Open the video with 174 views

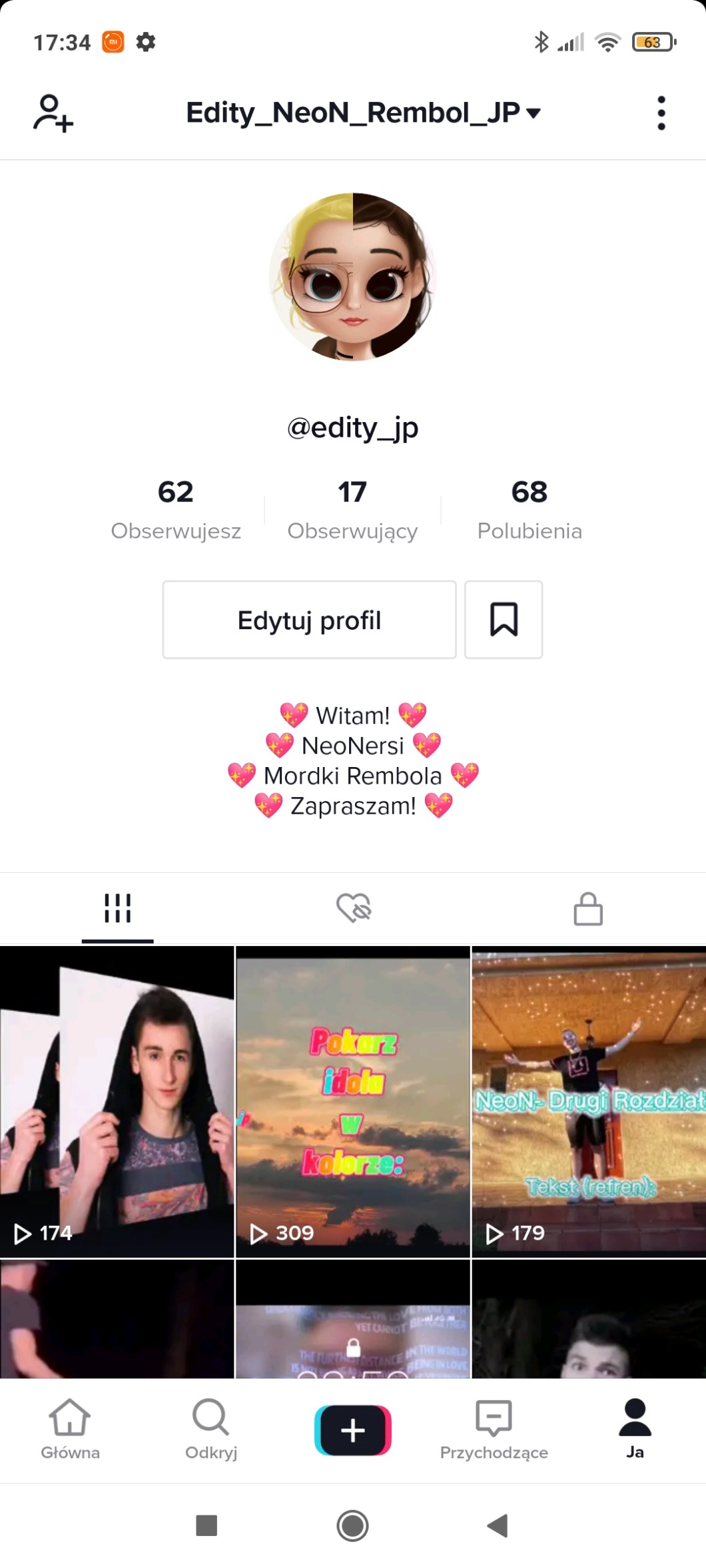point(117,1101)
